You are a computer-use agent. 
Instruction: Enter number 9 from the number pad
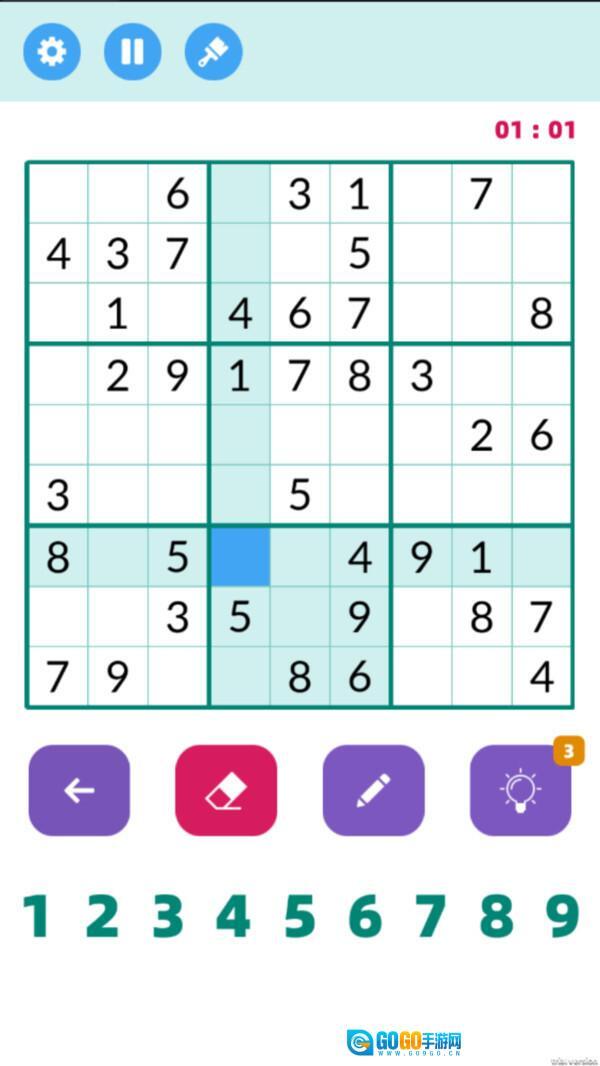(562, 915)
